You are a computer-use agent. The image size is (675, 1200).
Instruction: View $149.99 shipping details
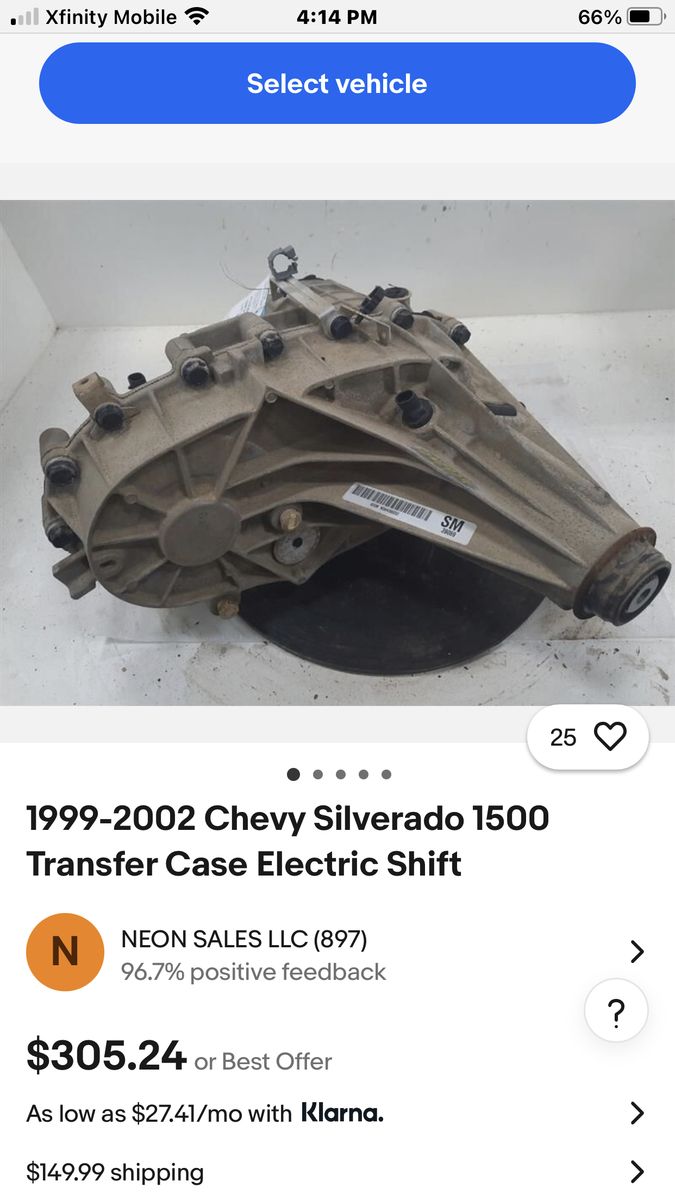tap(636, 1171)
